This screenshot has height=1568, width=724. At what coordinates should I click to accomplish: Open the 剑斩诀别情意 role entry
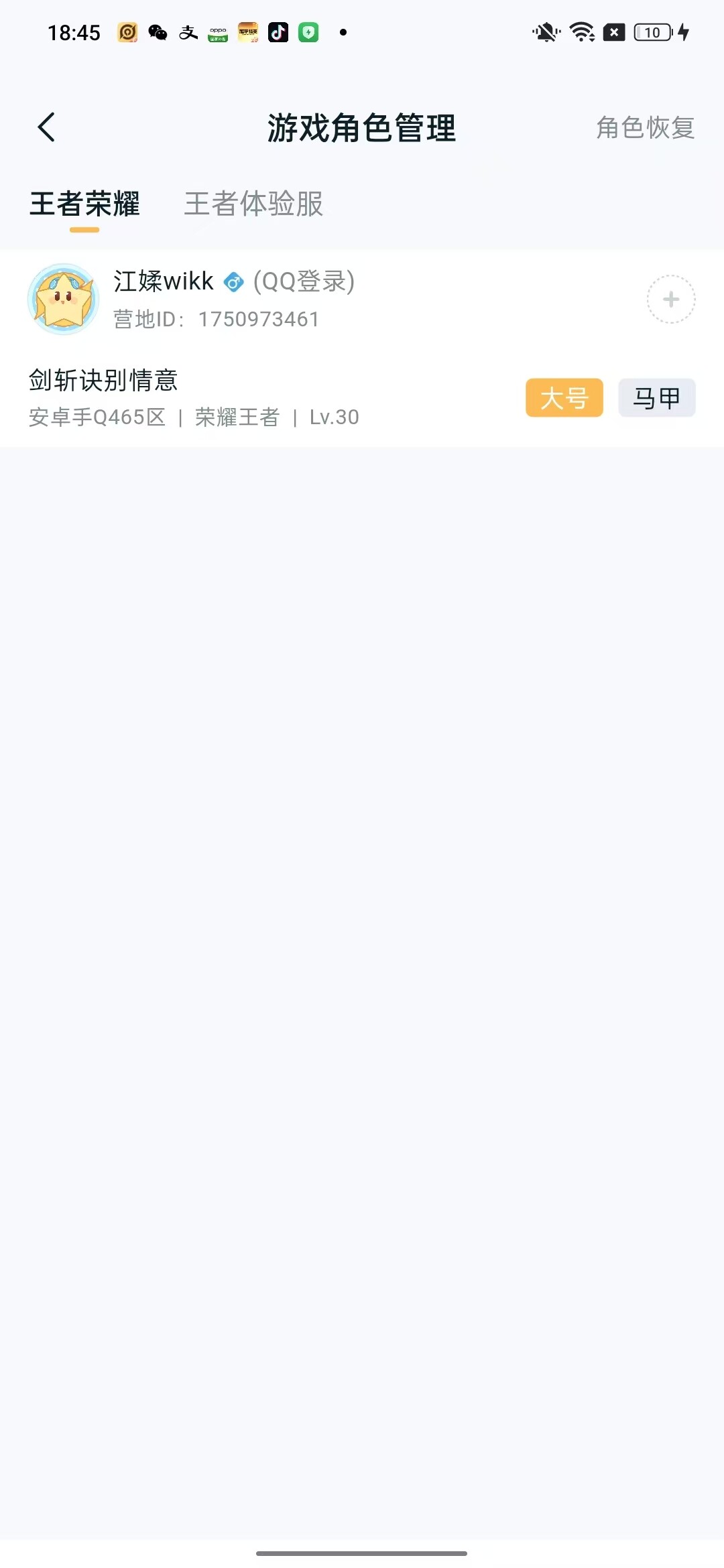pos(194,397)
